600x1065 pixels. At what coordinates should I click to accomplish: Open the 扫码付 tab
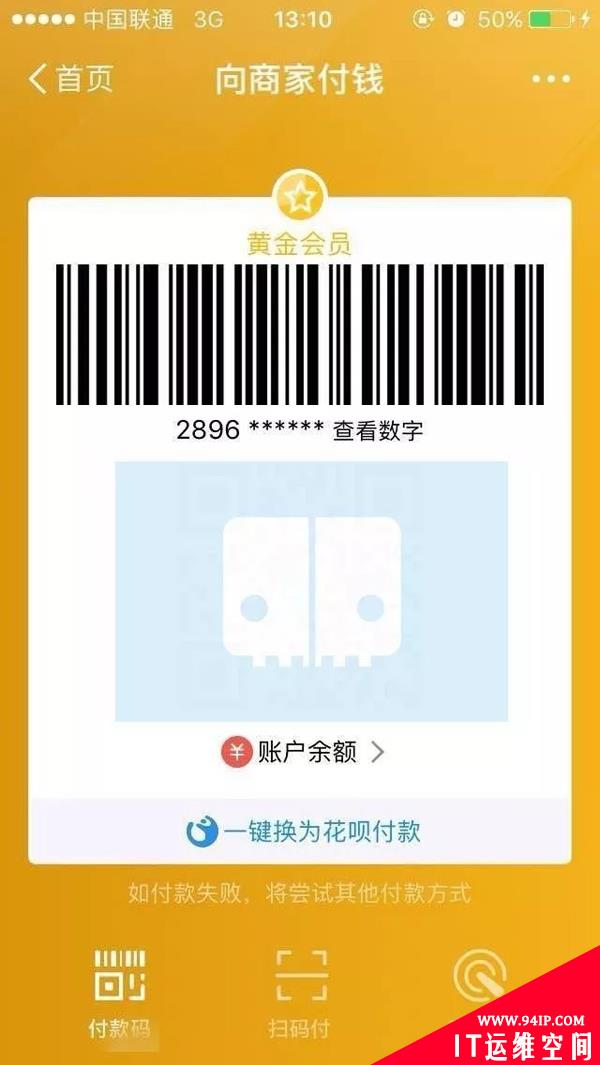pyautogui.click(x=300, y=991)
